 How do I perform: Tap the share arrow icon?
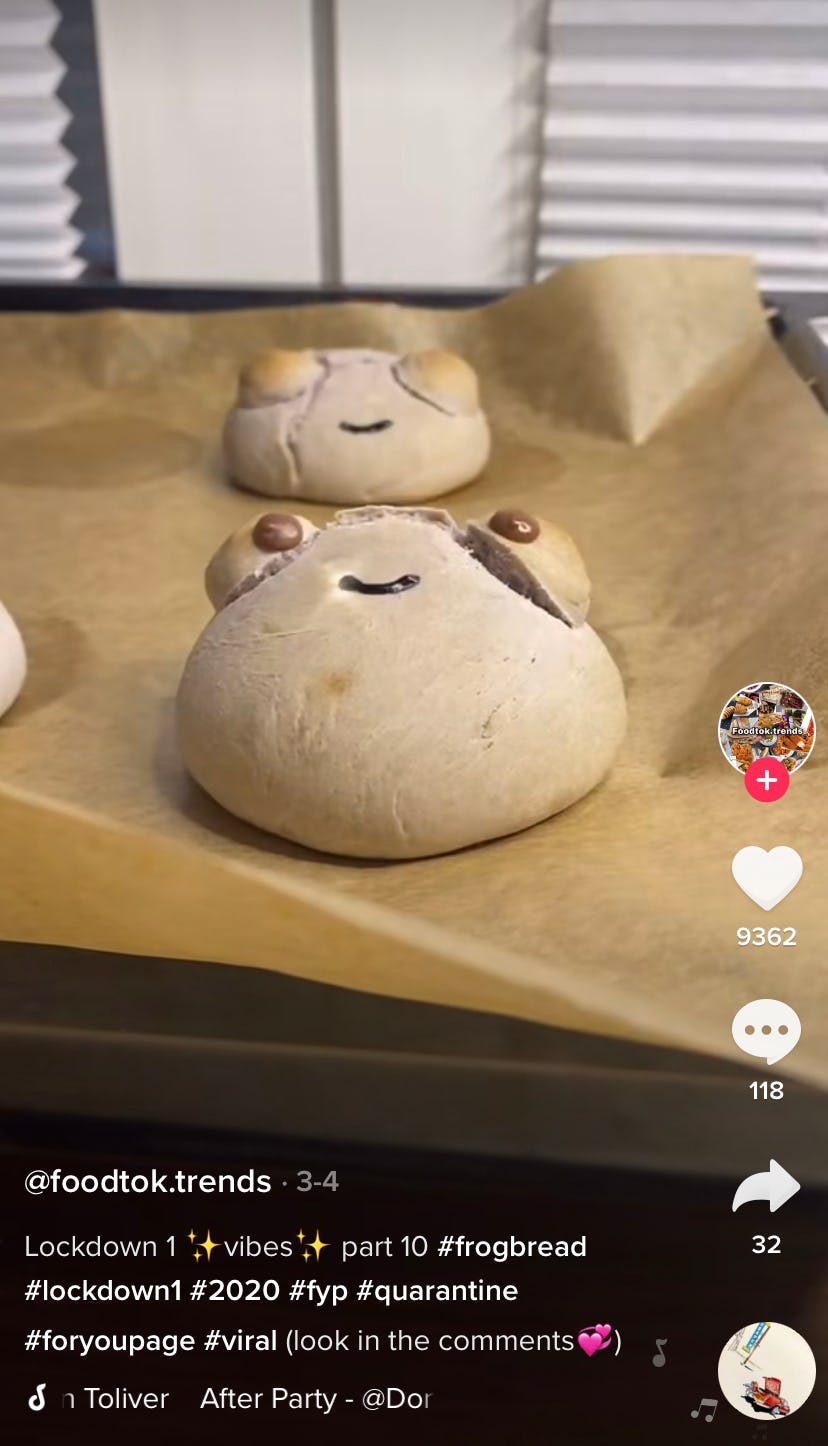click(x=766, y=1187)
